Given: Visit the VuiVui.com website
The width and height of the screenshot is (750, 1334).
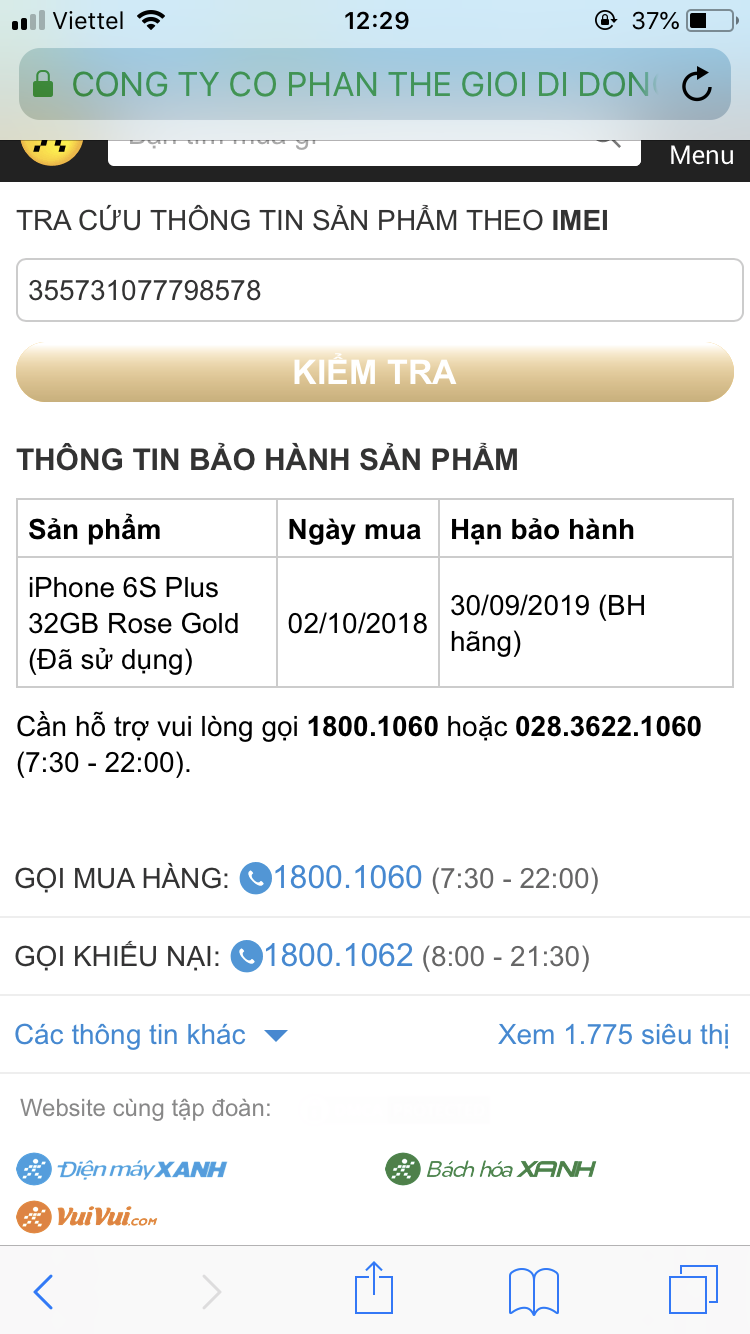Looking at the screenshot, I should coord(88,1217).
